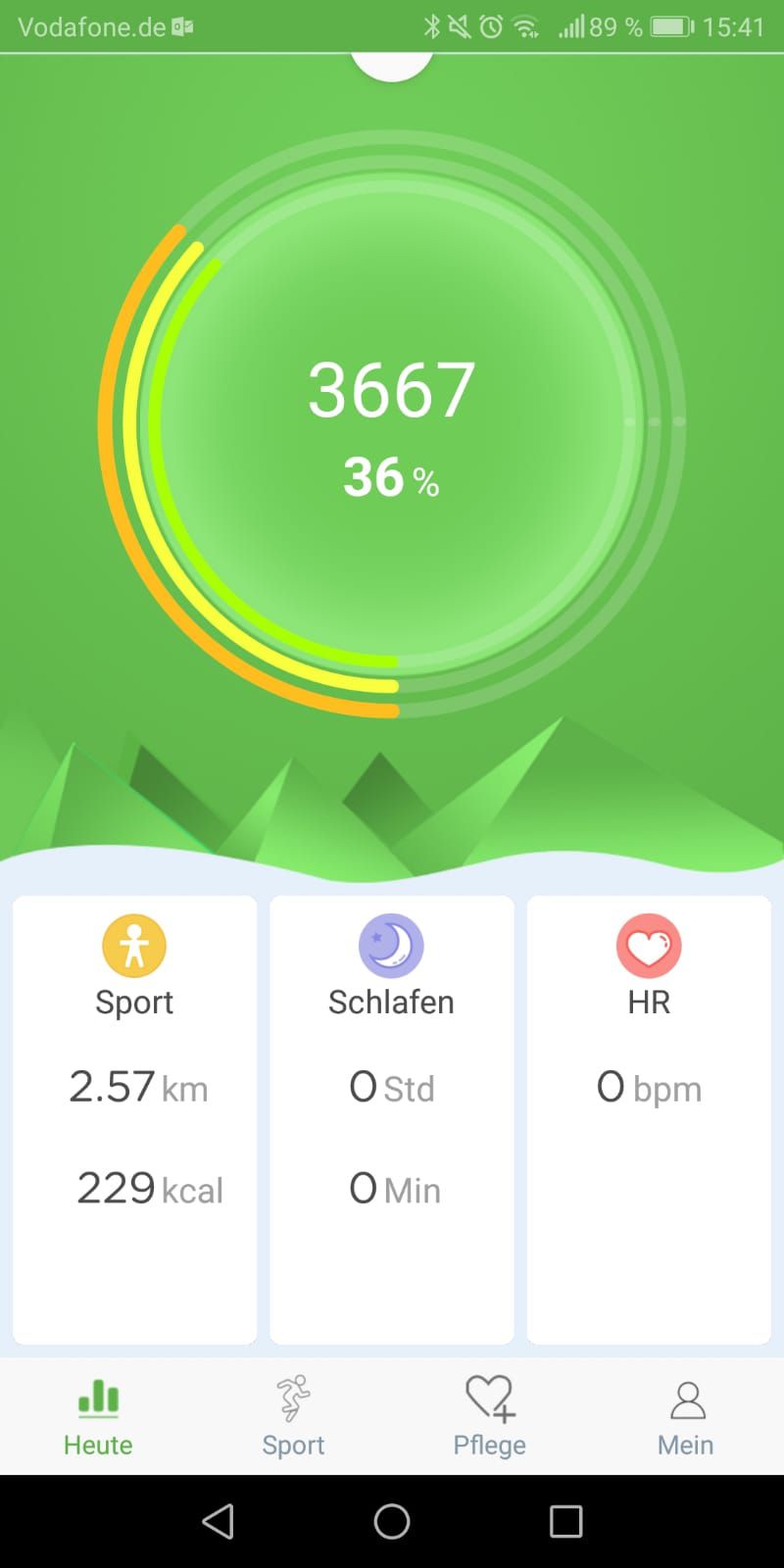Go back using the system back button
Viewport: 784px width, 1568px height.
218,1521
